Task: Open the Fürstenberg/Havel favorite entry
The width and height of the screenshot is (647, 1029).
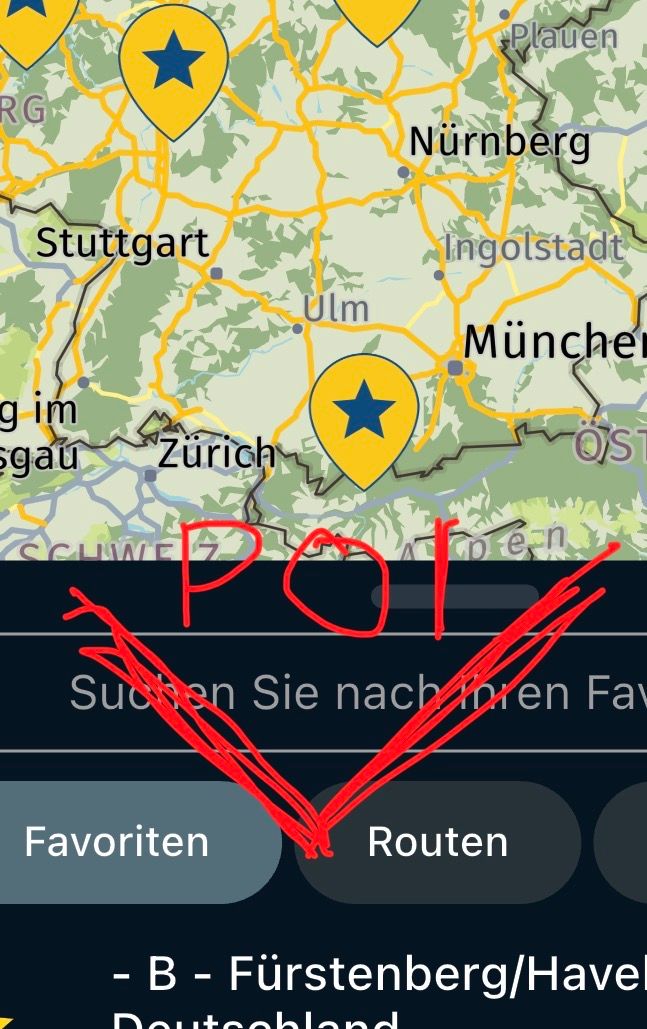Action: [x=380, y=990]
